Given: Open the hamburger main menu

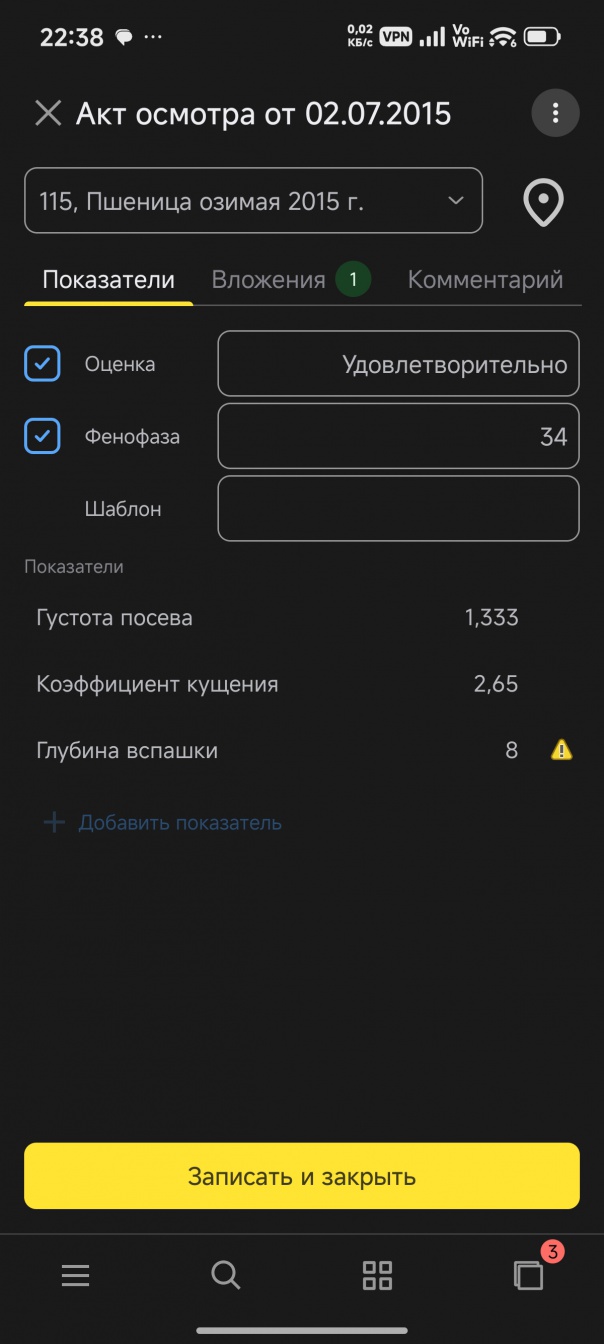Looking at the screenshot, I should click(76, 1275).
